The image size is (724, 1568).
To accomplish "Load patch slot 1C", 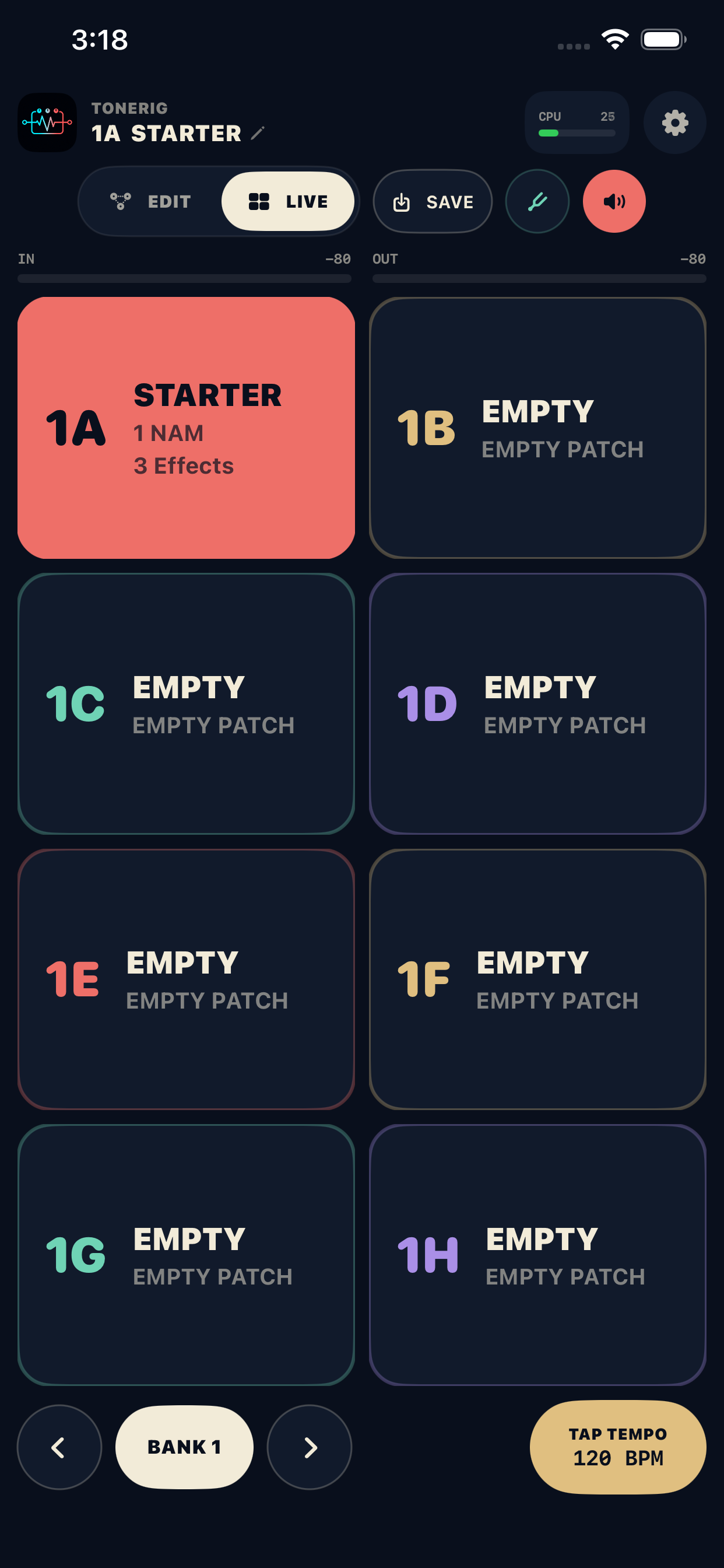I will [x=186, y=703].
